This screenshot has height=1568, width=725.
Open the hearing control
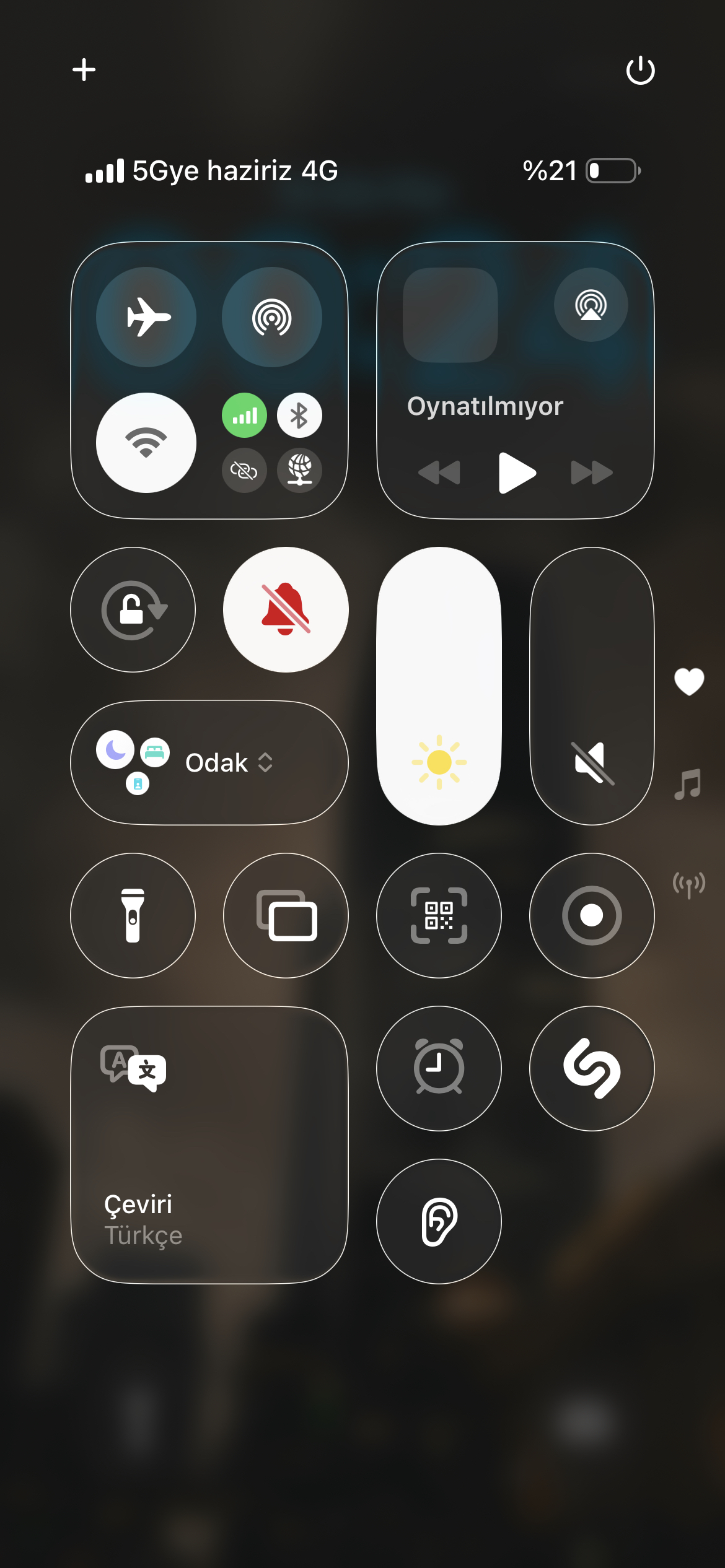(439, 1221)
